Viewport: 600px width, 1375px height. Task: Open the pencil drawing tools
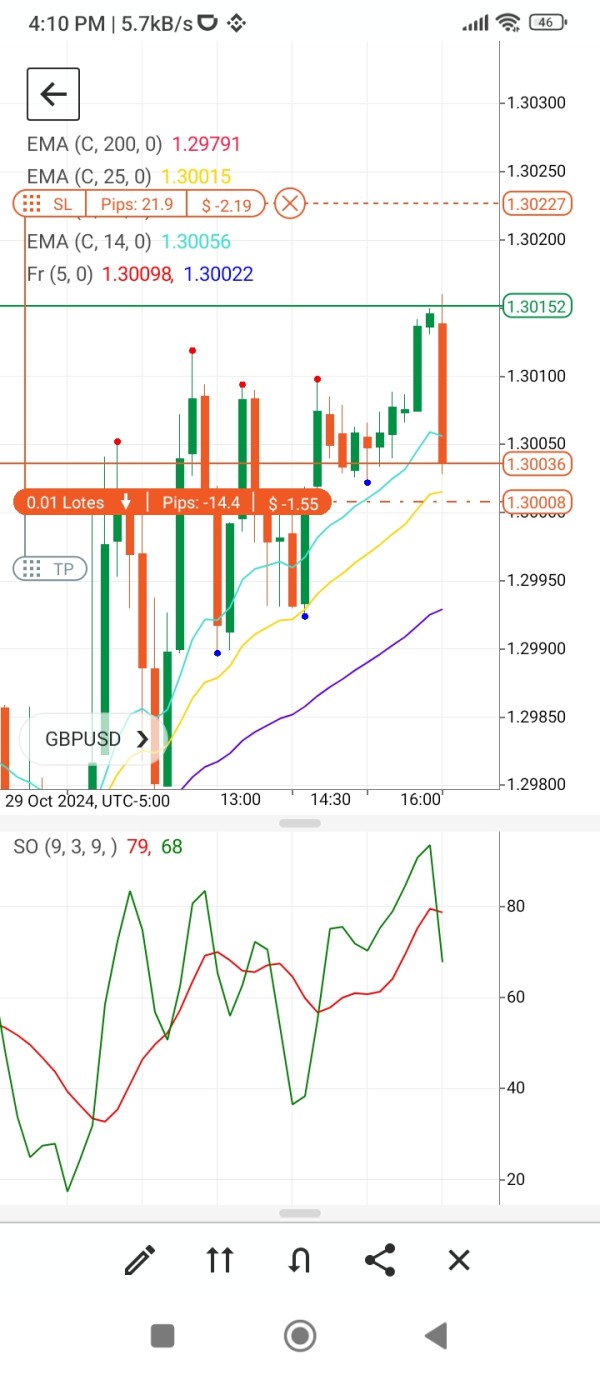point(140,1260)
